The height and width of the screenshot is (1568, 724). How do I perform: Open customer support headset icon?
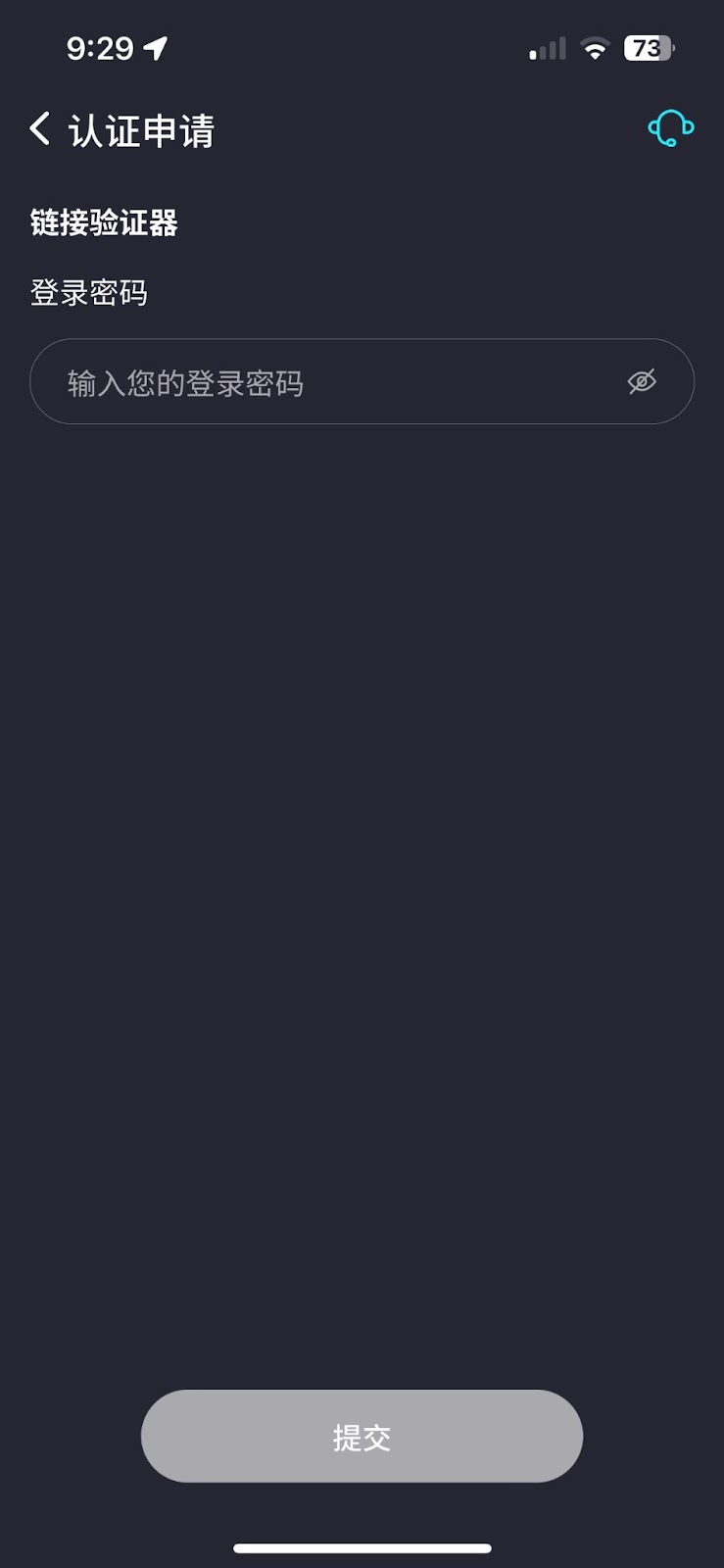click(x=670, y=128)
